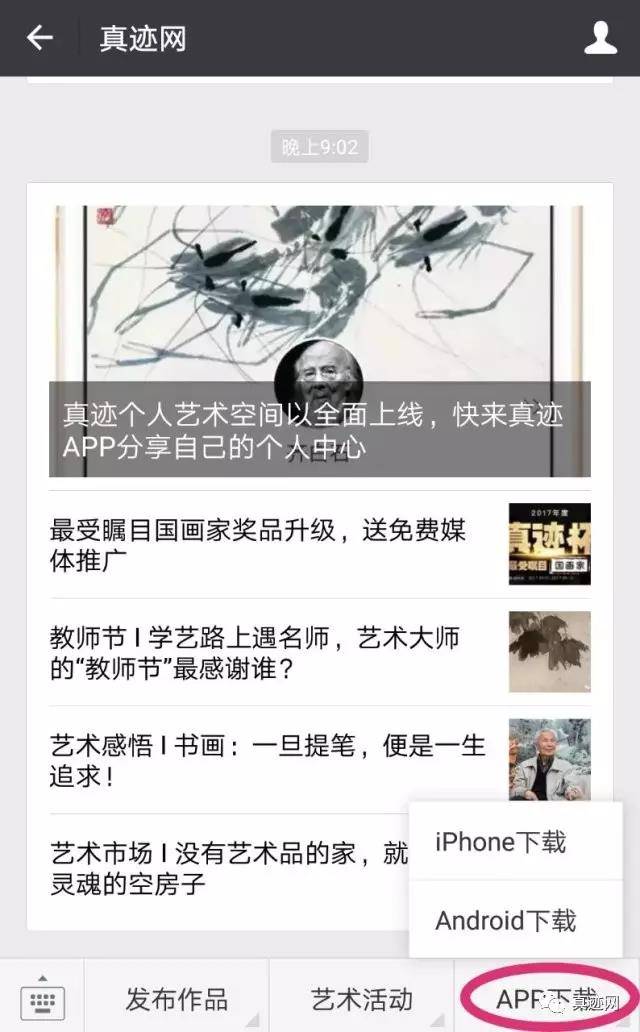Open the 艺术活动 menu
This screenshot has height=1032, width=640.
[362, 998]
